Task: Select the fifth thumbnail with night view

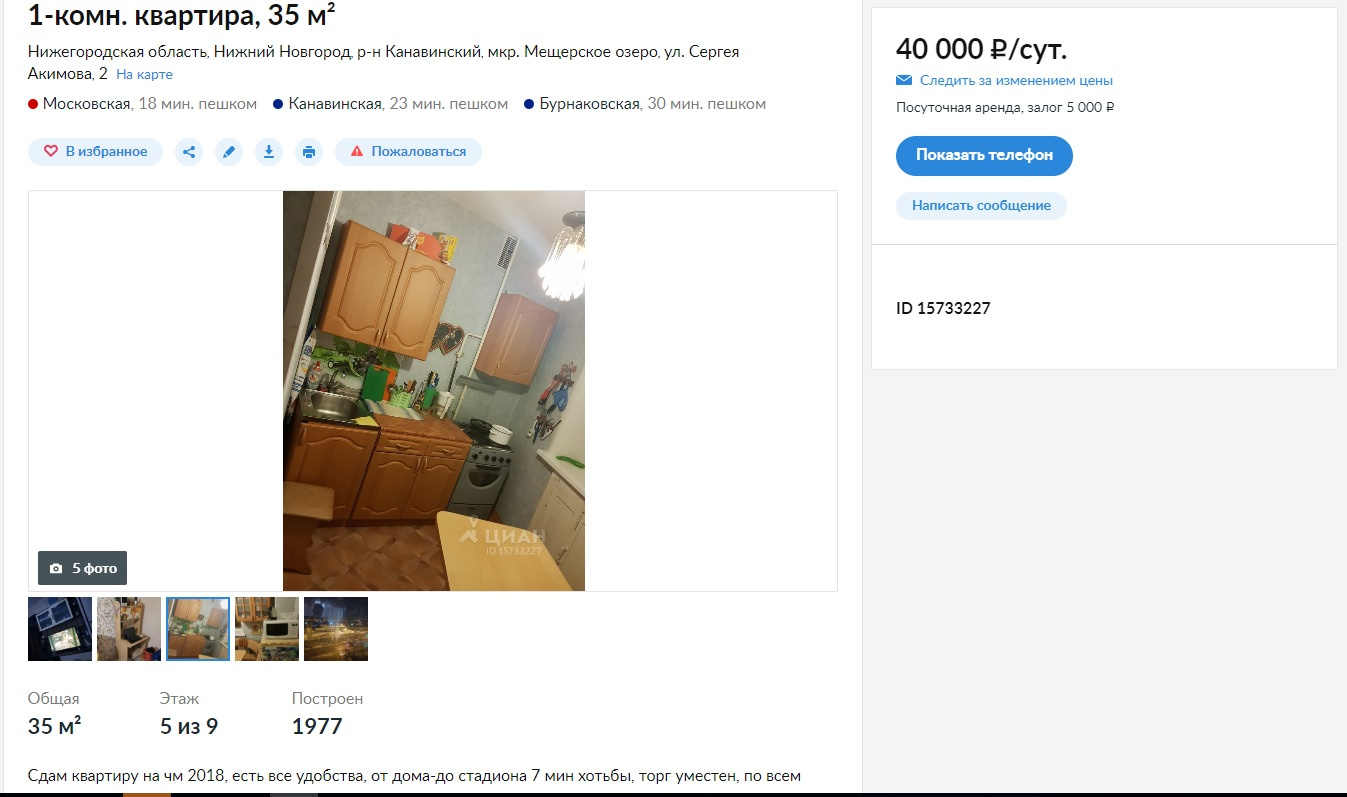Action: pyautogui.click(x=336, y=629)
